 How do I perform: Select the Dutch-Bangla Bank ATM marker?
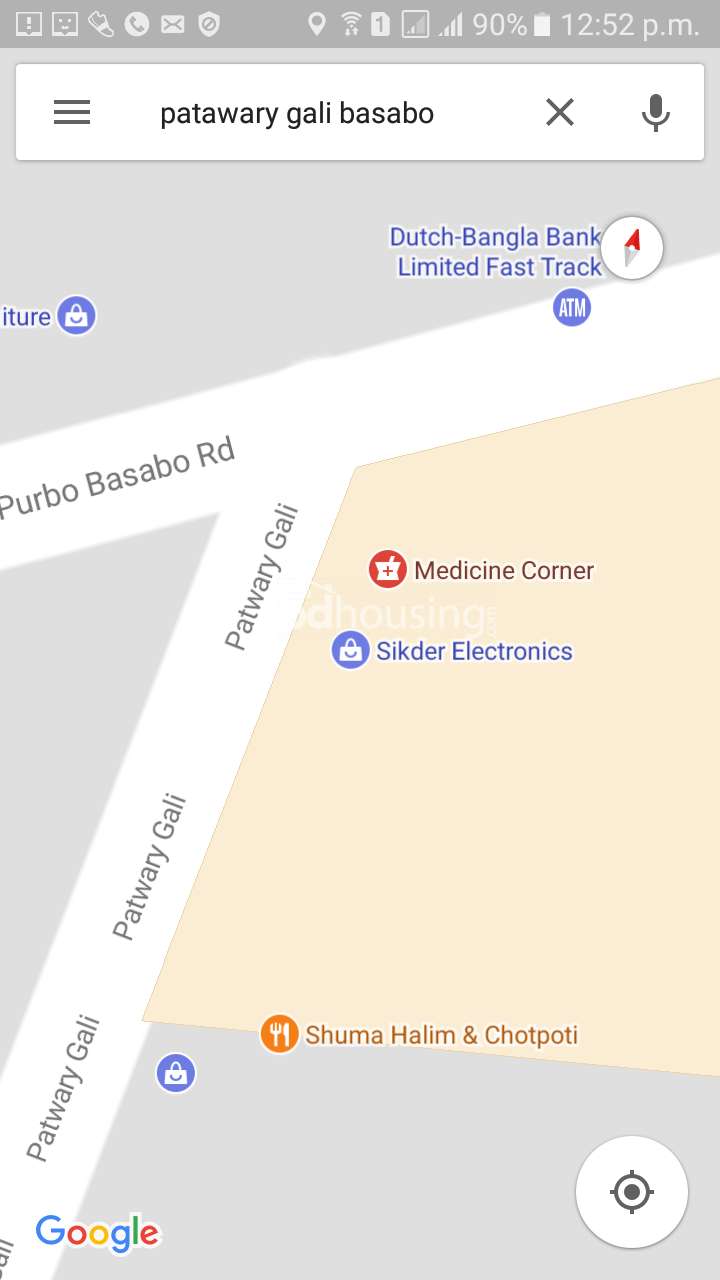click(572, 307)
